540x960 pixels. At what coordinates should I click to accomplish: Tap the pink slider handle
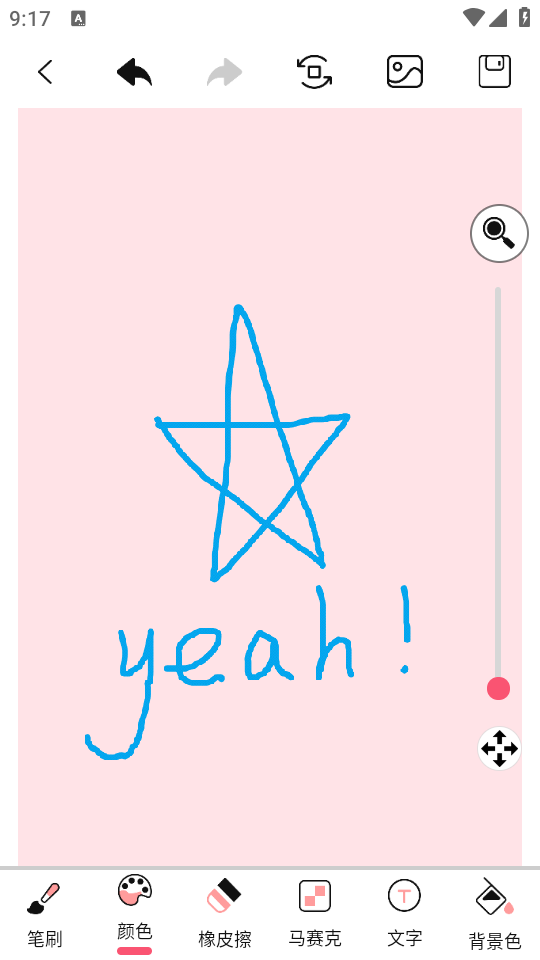pyautogui.click(x=498, y=688)
